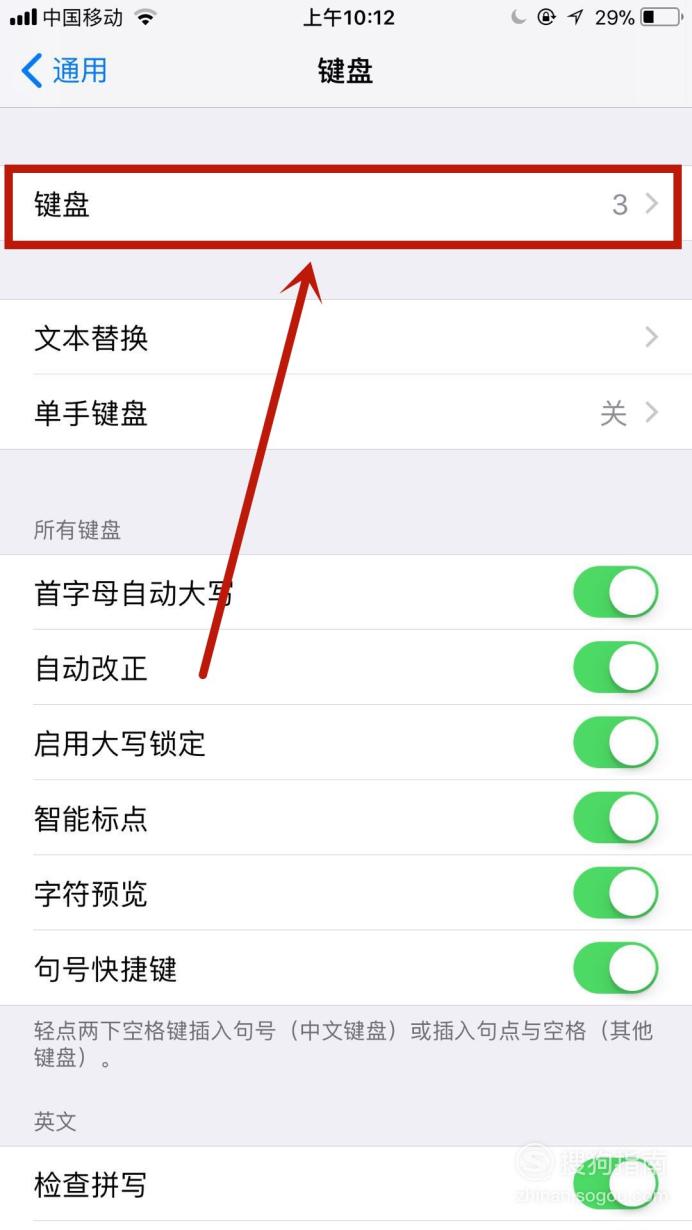The image size is (692, 1230).
Task: Toggle the 智能标点 switch
Action: 616,818
